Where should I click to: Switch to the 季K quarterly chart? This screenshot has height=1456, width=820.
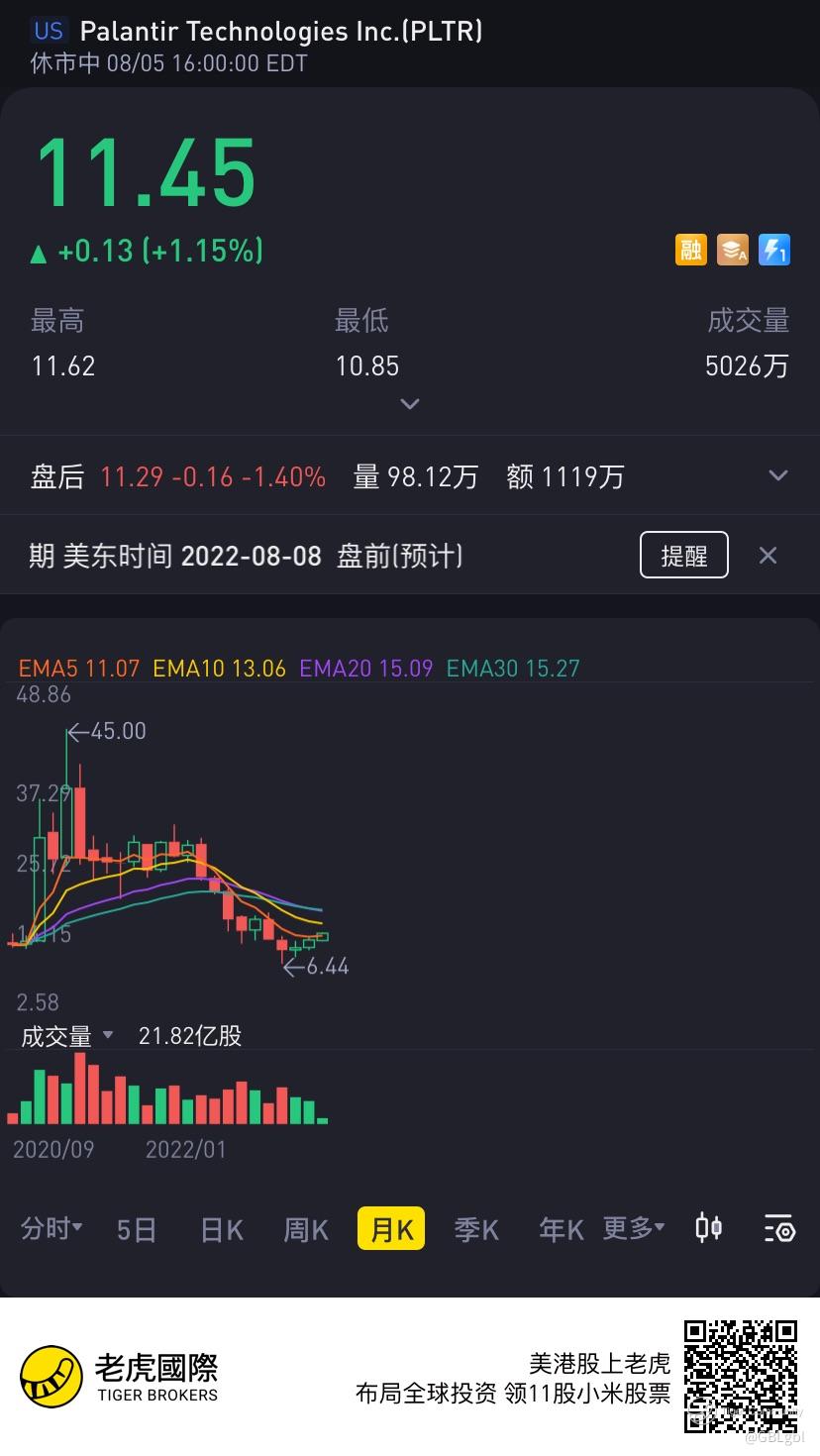pos(476,1229)
